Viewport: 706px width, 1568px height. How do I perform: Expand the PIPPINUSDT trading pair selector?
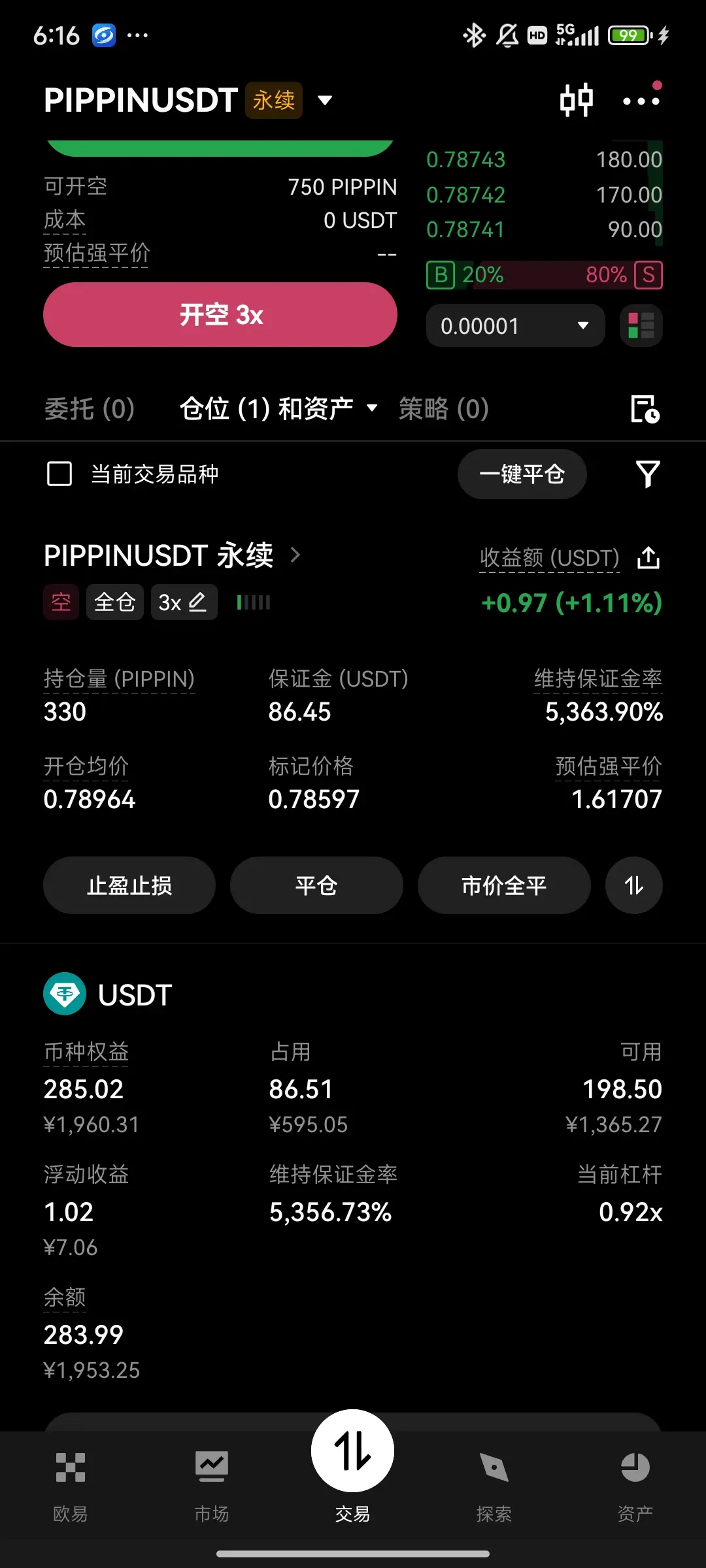point(324,101)
